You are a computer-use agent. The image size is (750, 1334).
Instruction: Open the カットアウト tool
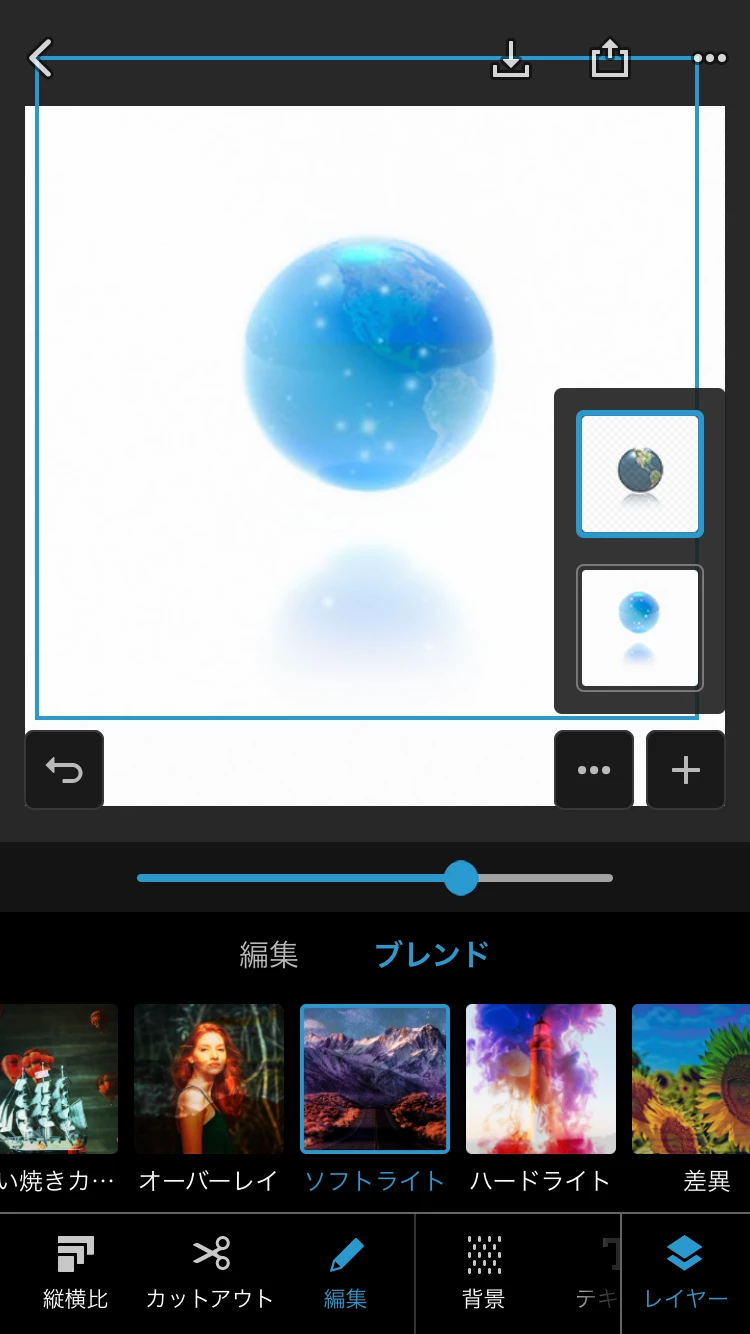pos(210,1272)
